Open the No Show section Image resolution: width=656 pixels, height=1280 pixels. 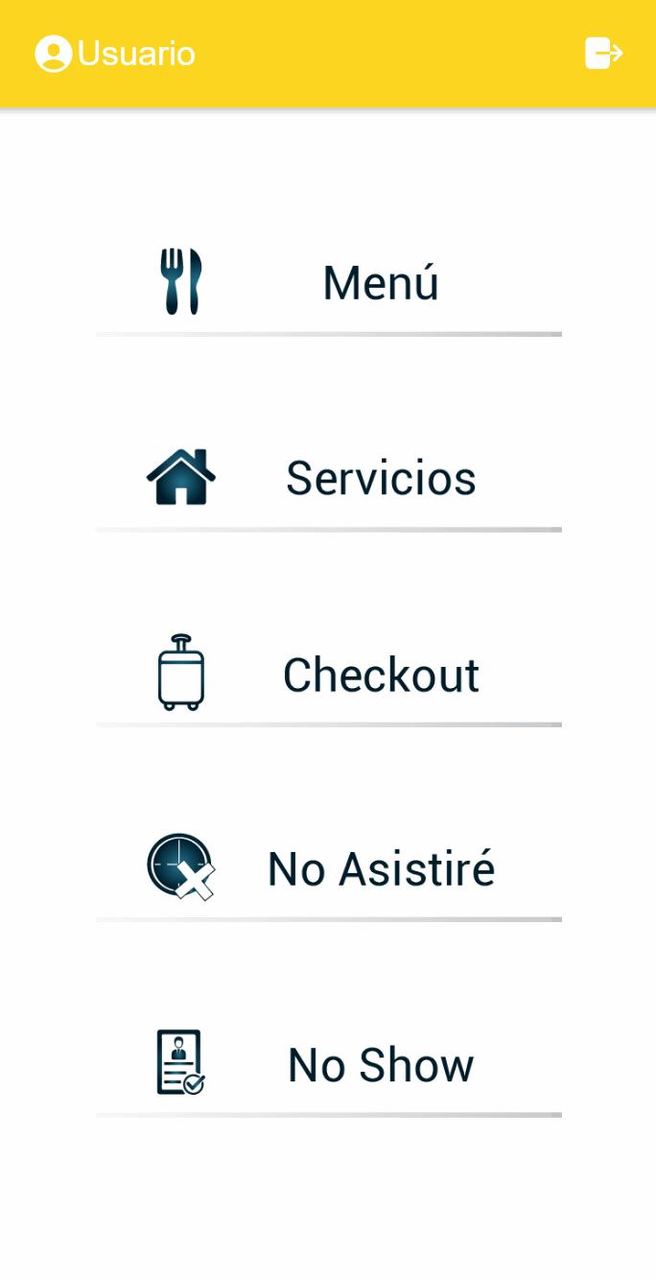coord(329,1065)
